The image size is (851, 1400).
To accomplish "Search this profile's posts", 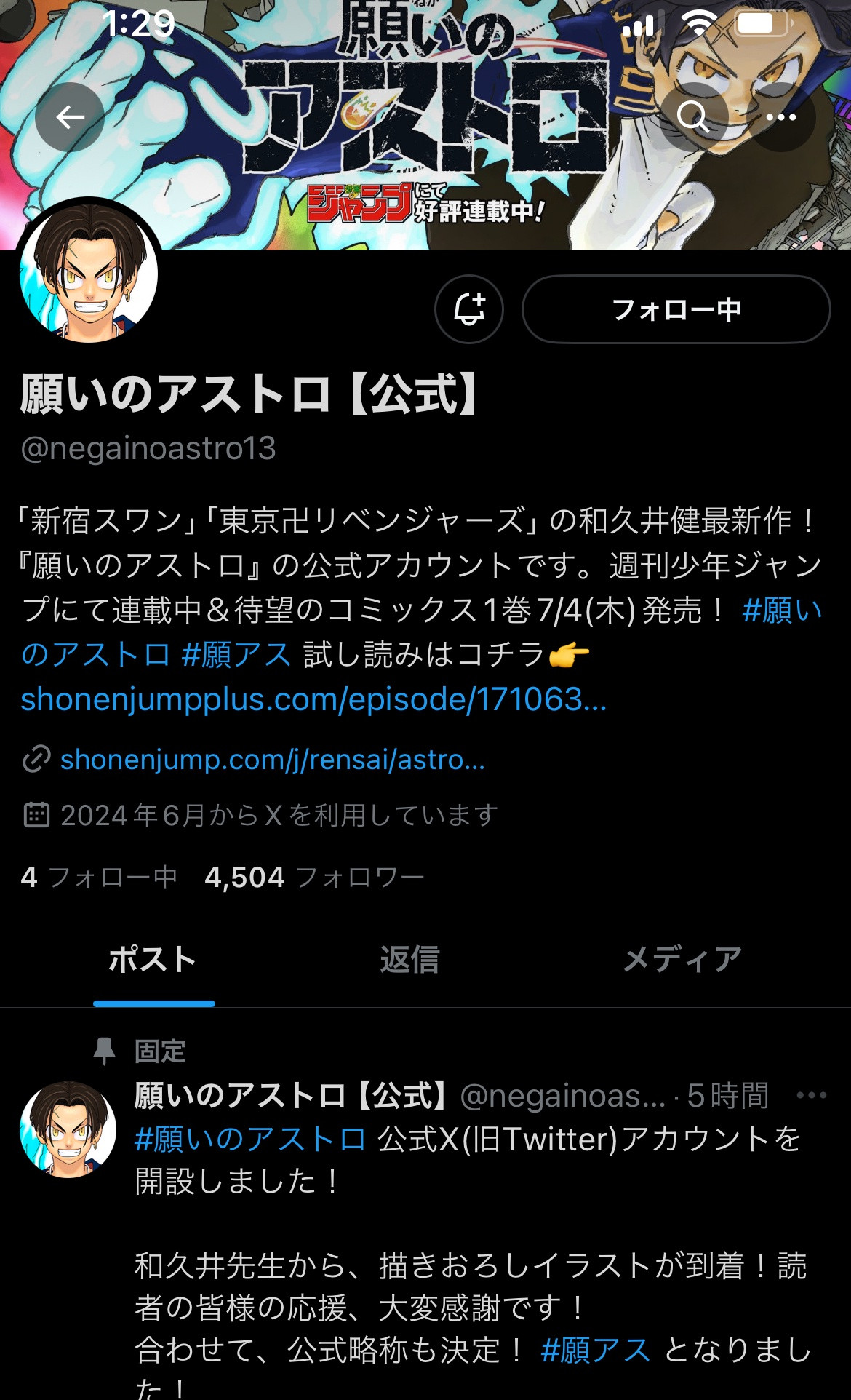I will (x=693, y=117).
